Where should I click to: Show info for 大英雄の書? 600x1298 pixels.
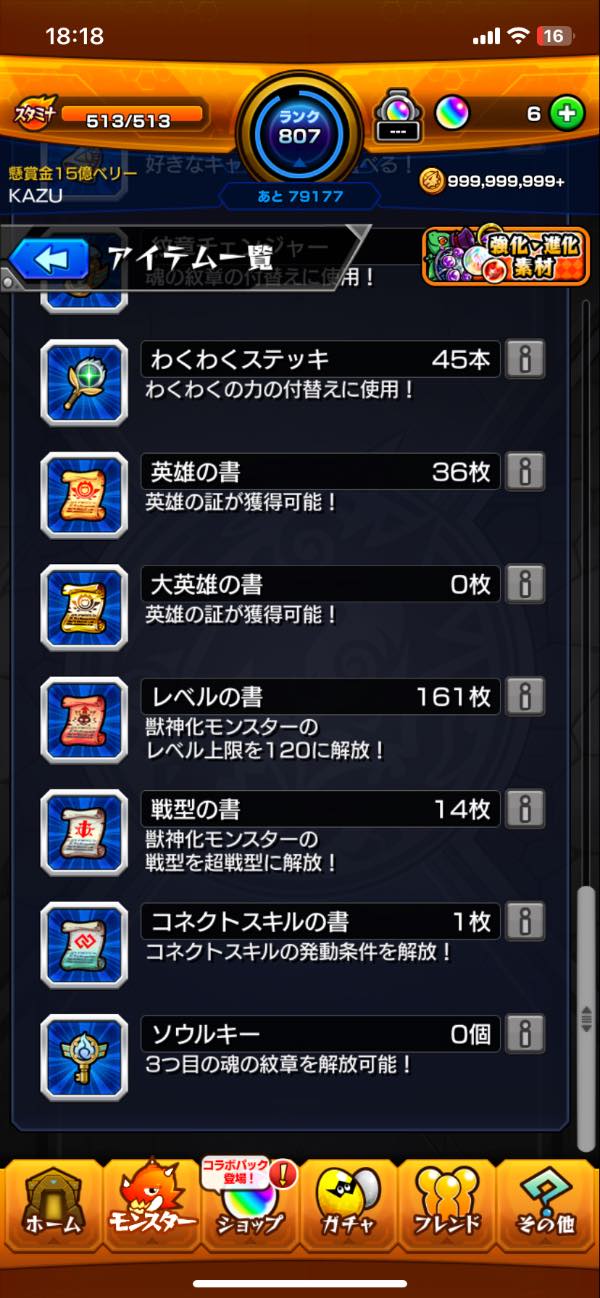(x=525, y=584)
